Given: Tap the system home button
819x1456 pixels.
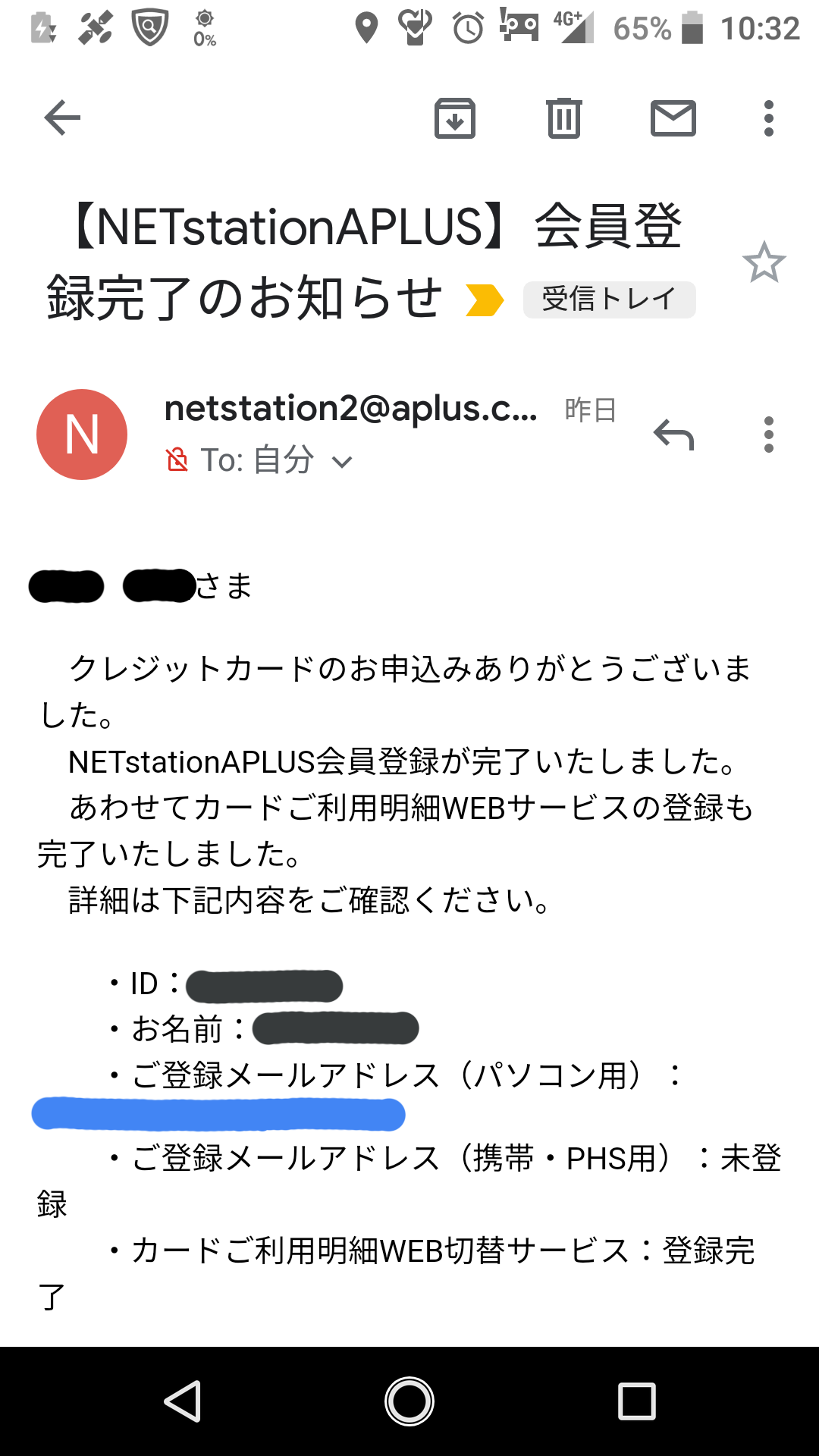Looking at the screenshot, I should [409, 1401].
